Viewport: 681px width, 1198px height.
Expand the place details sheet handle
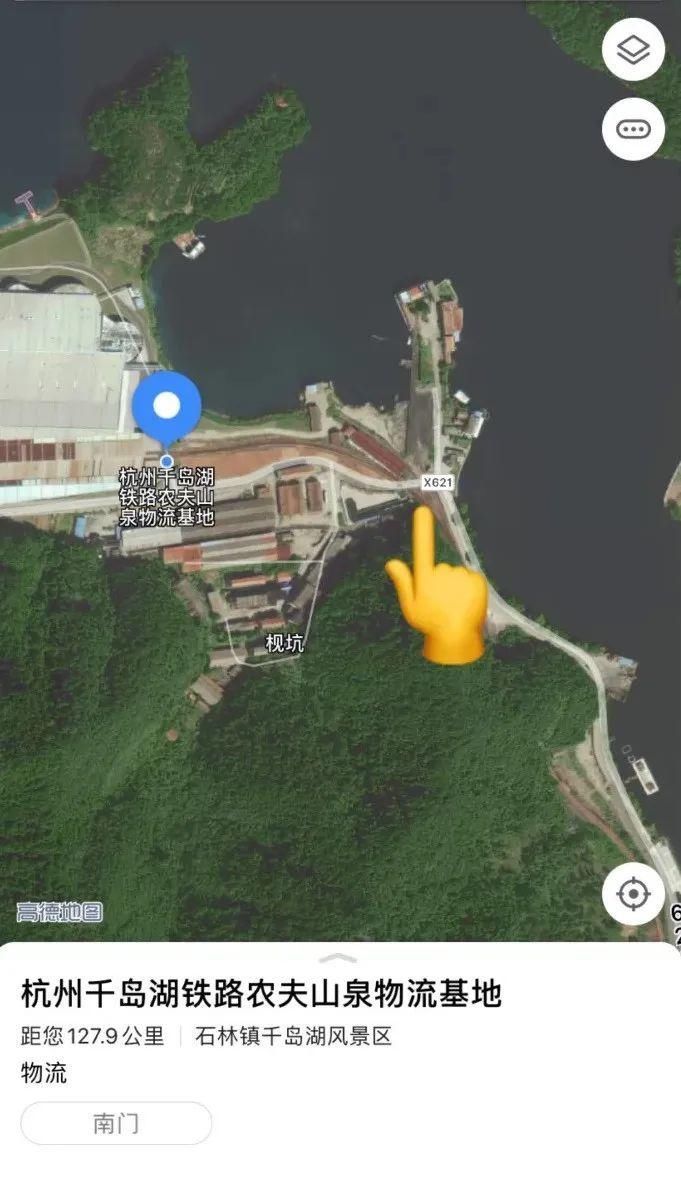point(340,957)
